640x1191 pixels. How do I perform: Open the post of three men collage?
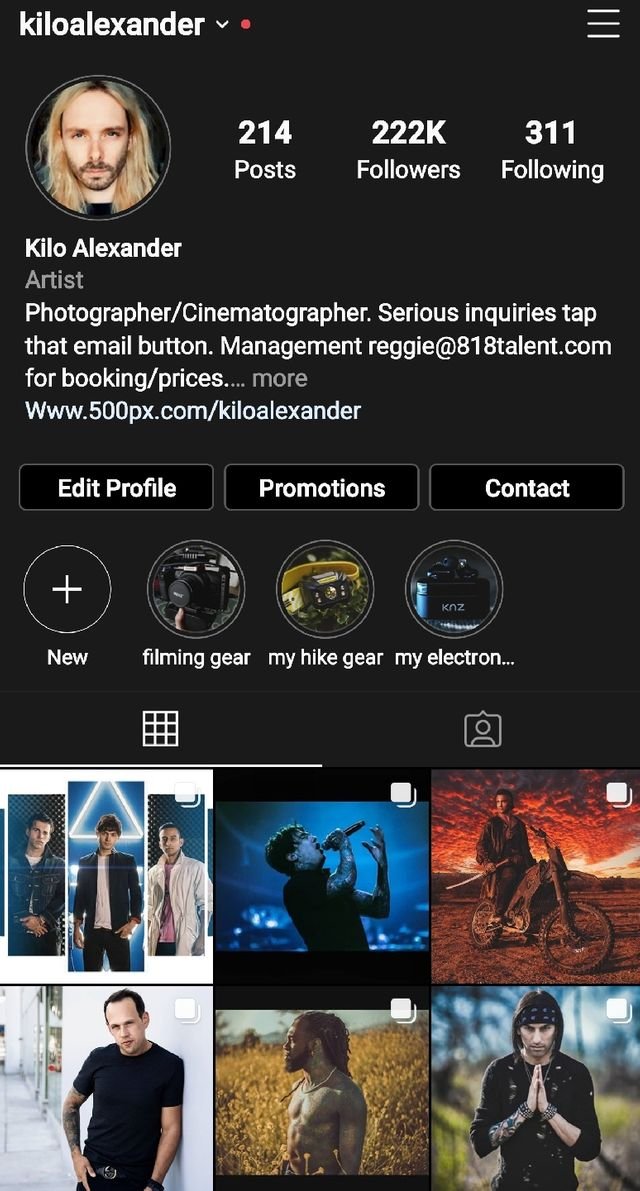point(106,876)
